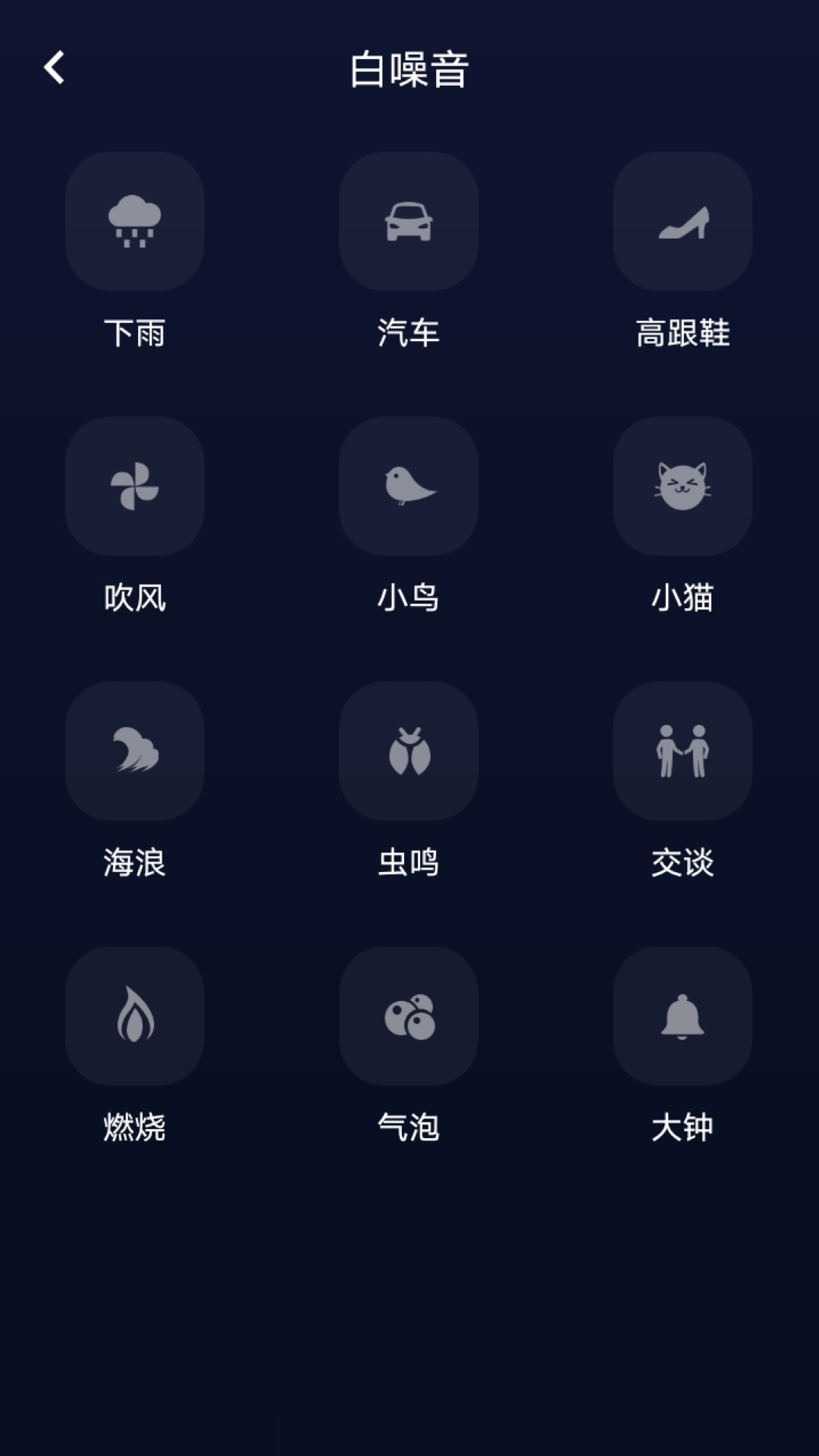Go back using the arrow button
This screenshot has height=1456, width=819.
click(x=55, y=67)
